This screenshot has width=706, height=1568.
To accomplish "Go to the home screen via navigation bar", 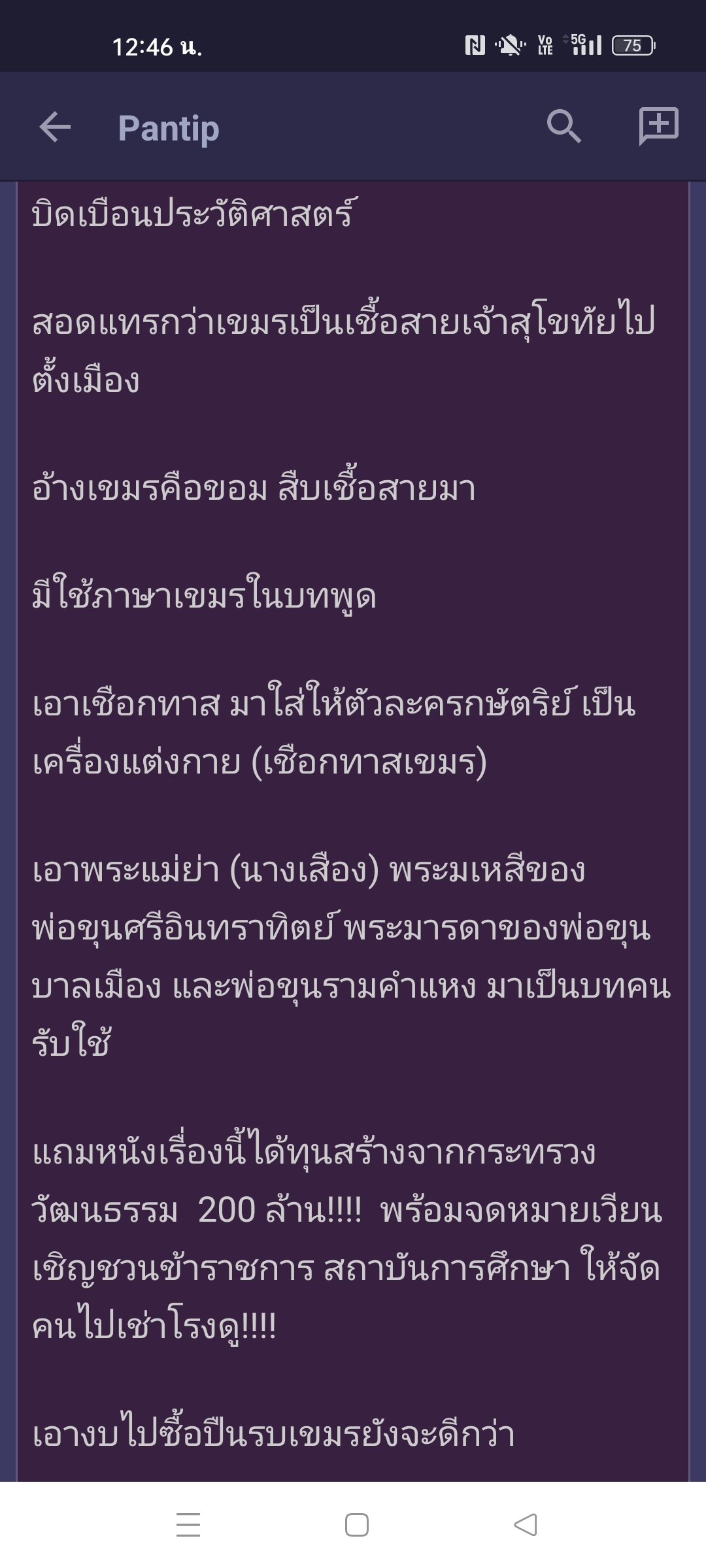I will point(357,1524).
